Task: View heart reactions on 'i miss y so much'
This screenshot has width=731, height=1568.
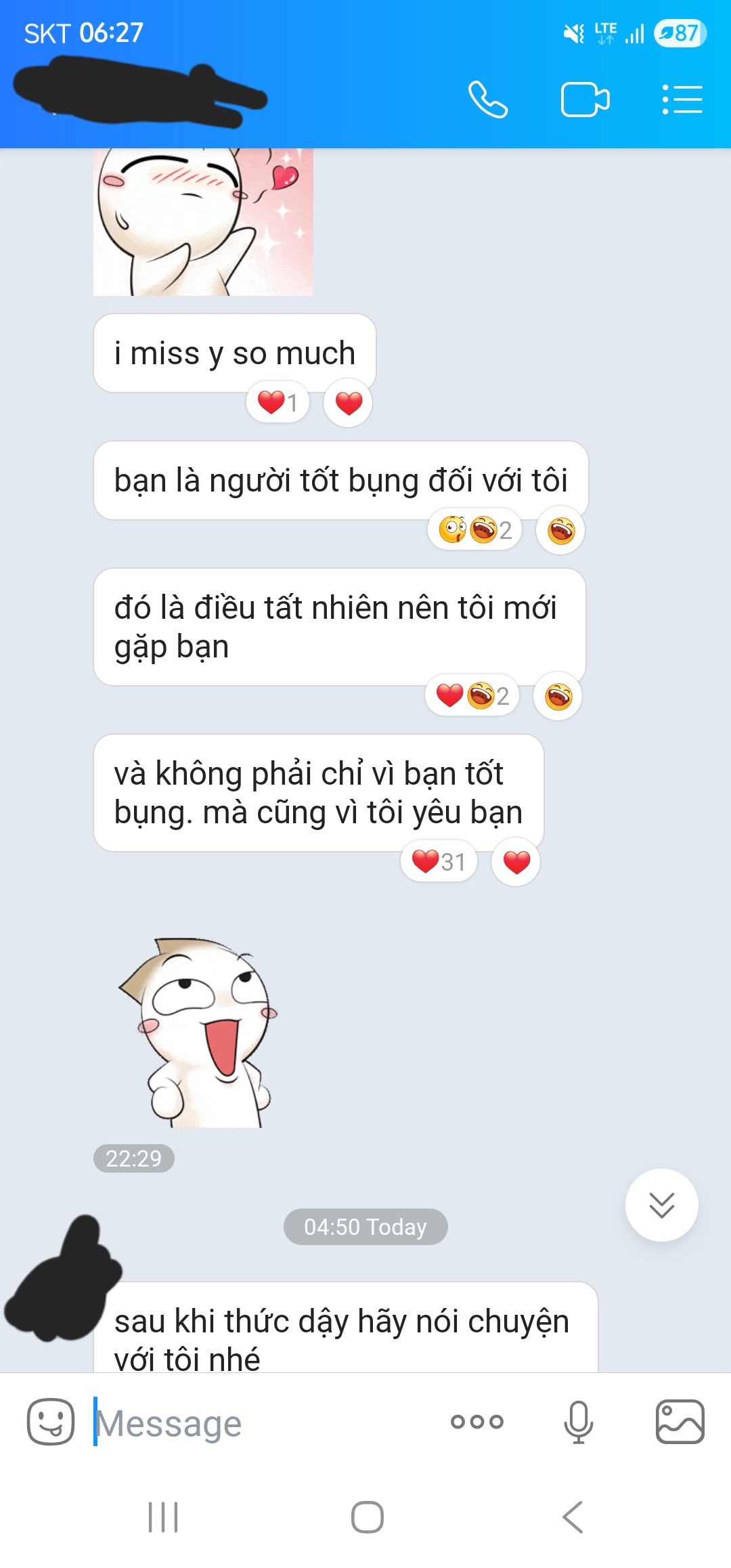Action: pyautogui.click(x=278, y=403)
